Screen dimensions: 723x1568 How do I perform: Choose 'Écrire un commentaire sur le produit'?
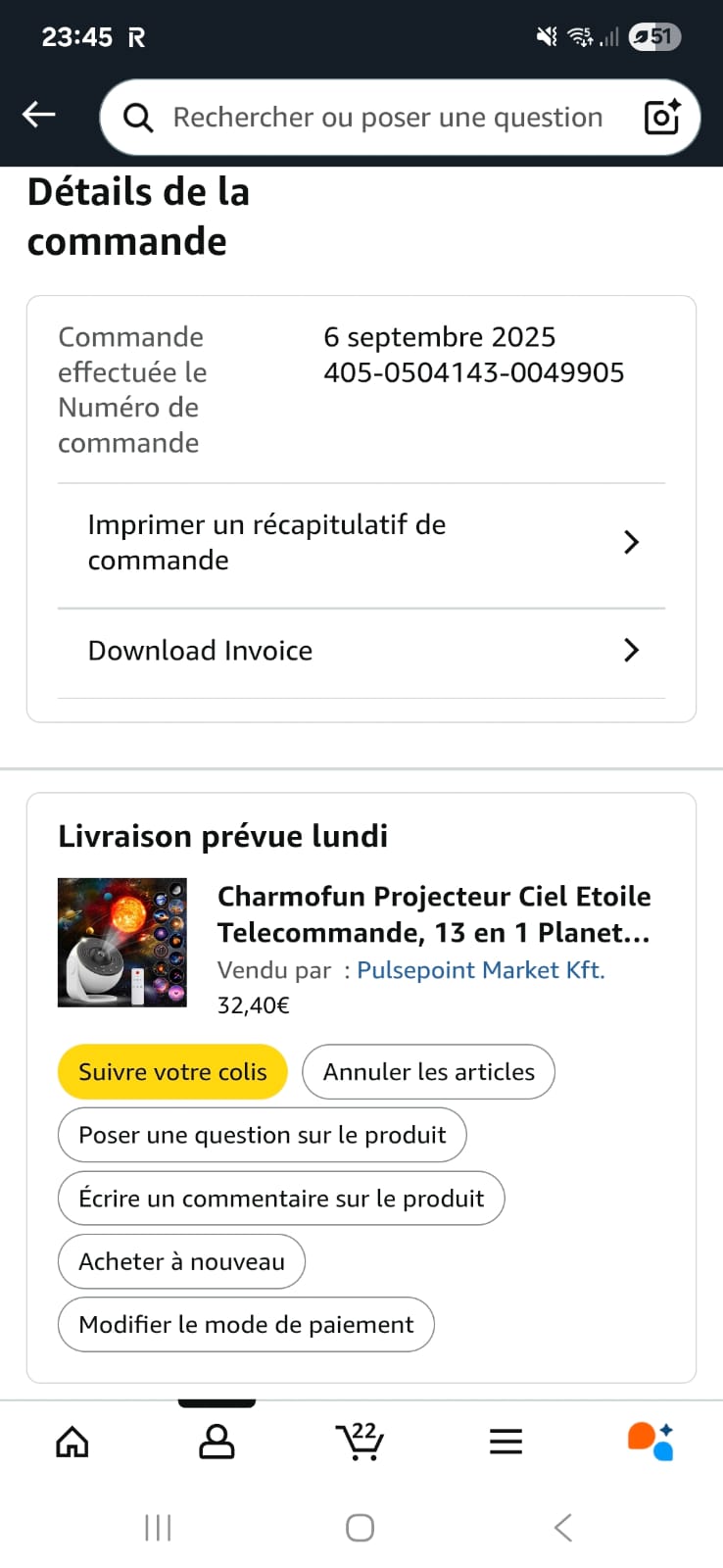tap(281, 1199)
